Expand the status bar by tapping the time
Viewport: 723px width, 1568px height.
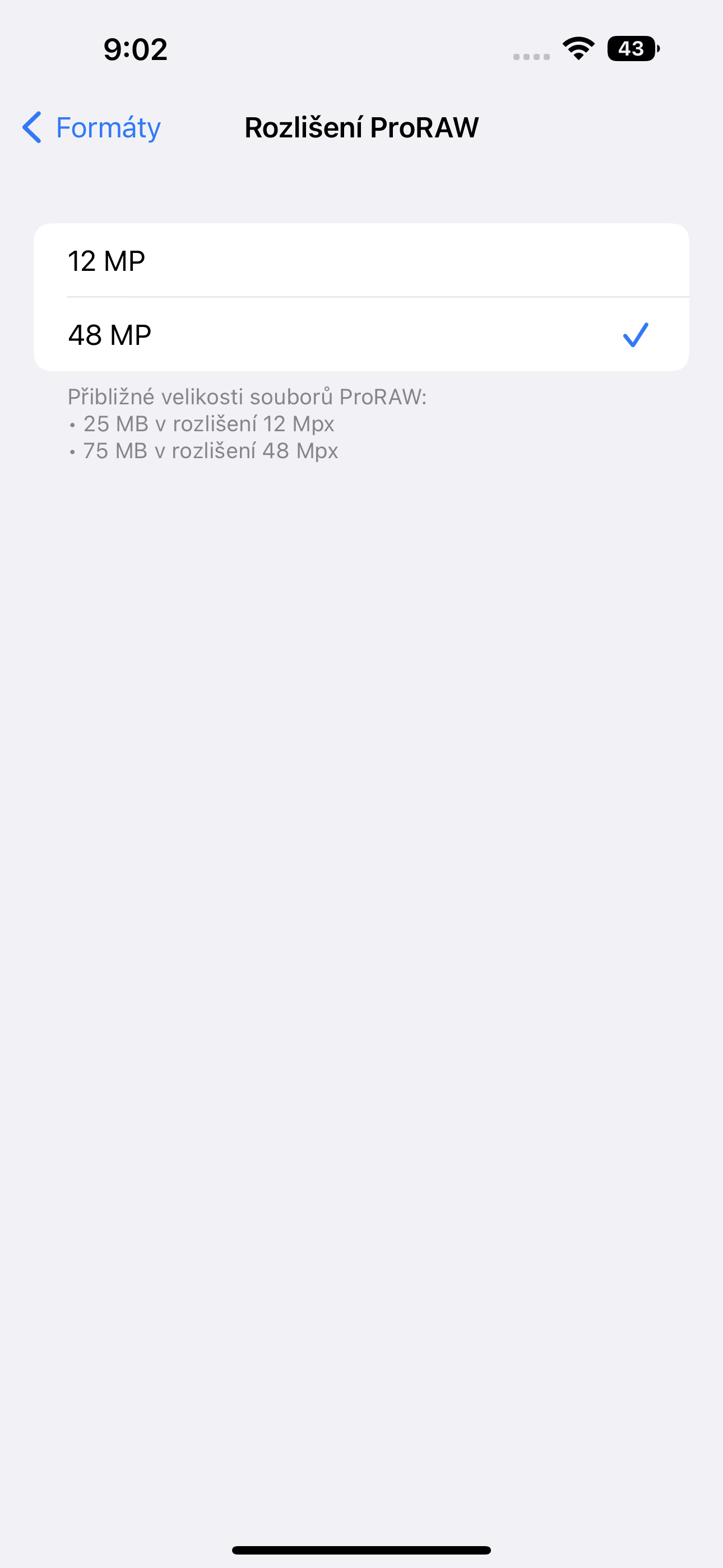click(135, 49)
